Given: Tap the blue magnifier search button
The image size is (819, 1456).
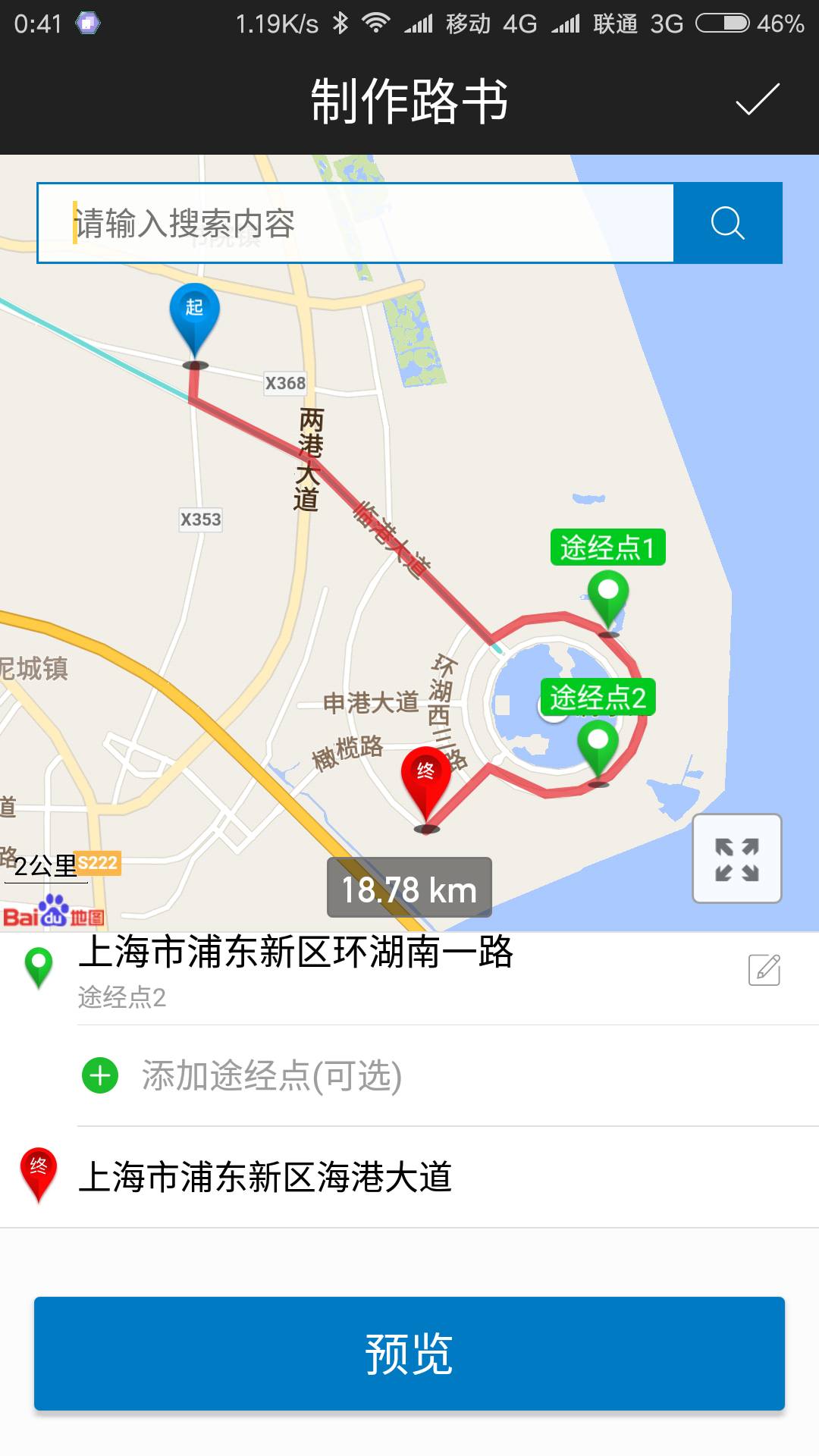Looking at the screenshot, I should click(x=728, y=223).
